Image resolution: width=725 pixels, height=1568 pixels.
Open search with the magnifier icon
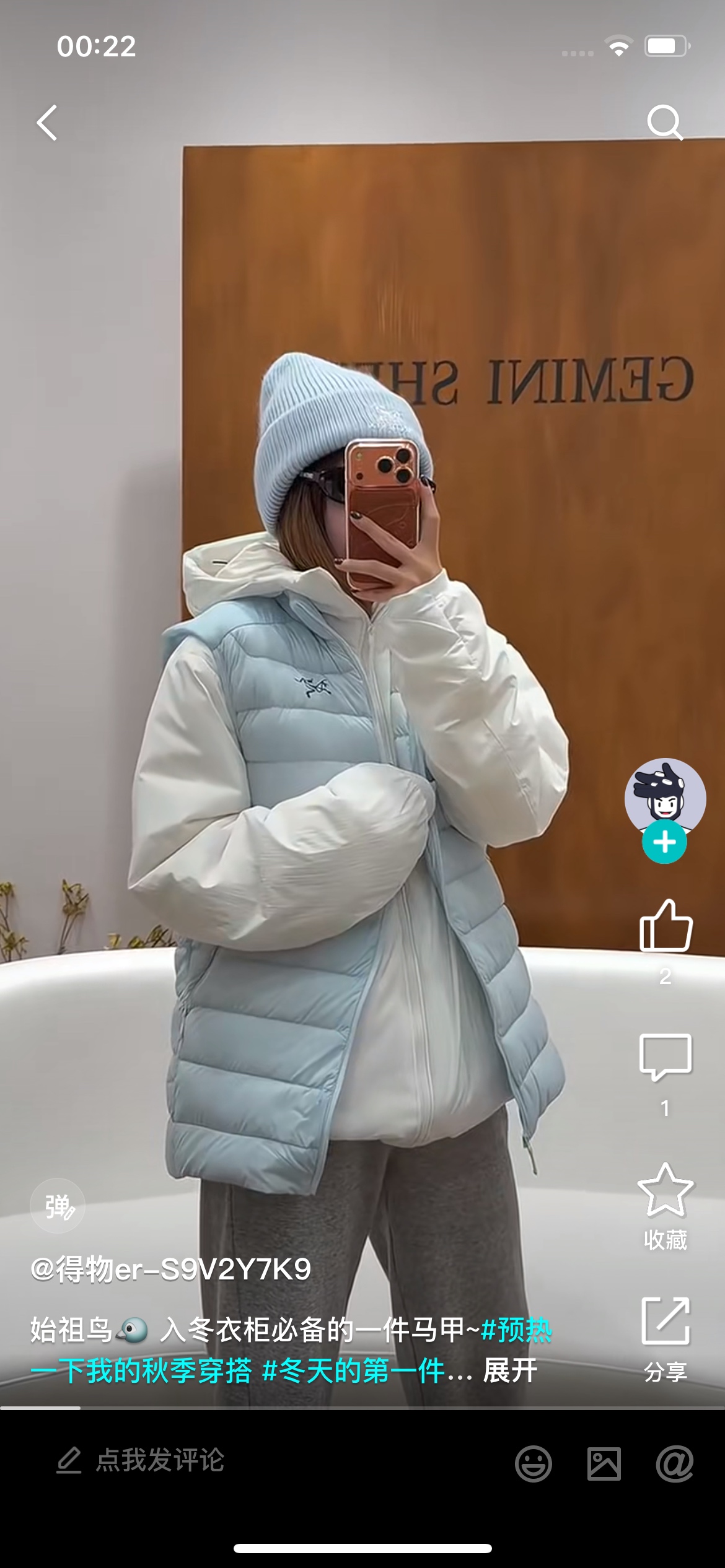click(665, 123)
